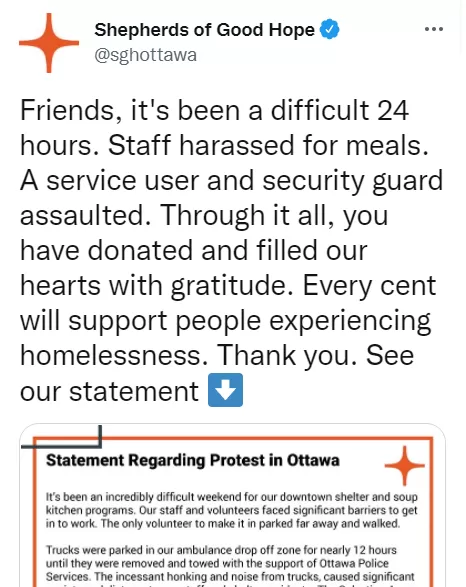Screen dimensions: 466x587
Task: Tap the Shepherds of Good Hope account name
Action: (x=204, y=30)
